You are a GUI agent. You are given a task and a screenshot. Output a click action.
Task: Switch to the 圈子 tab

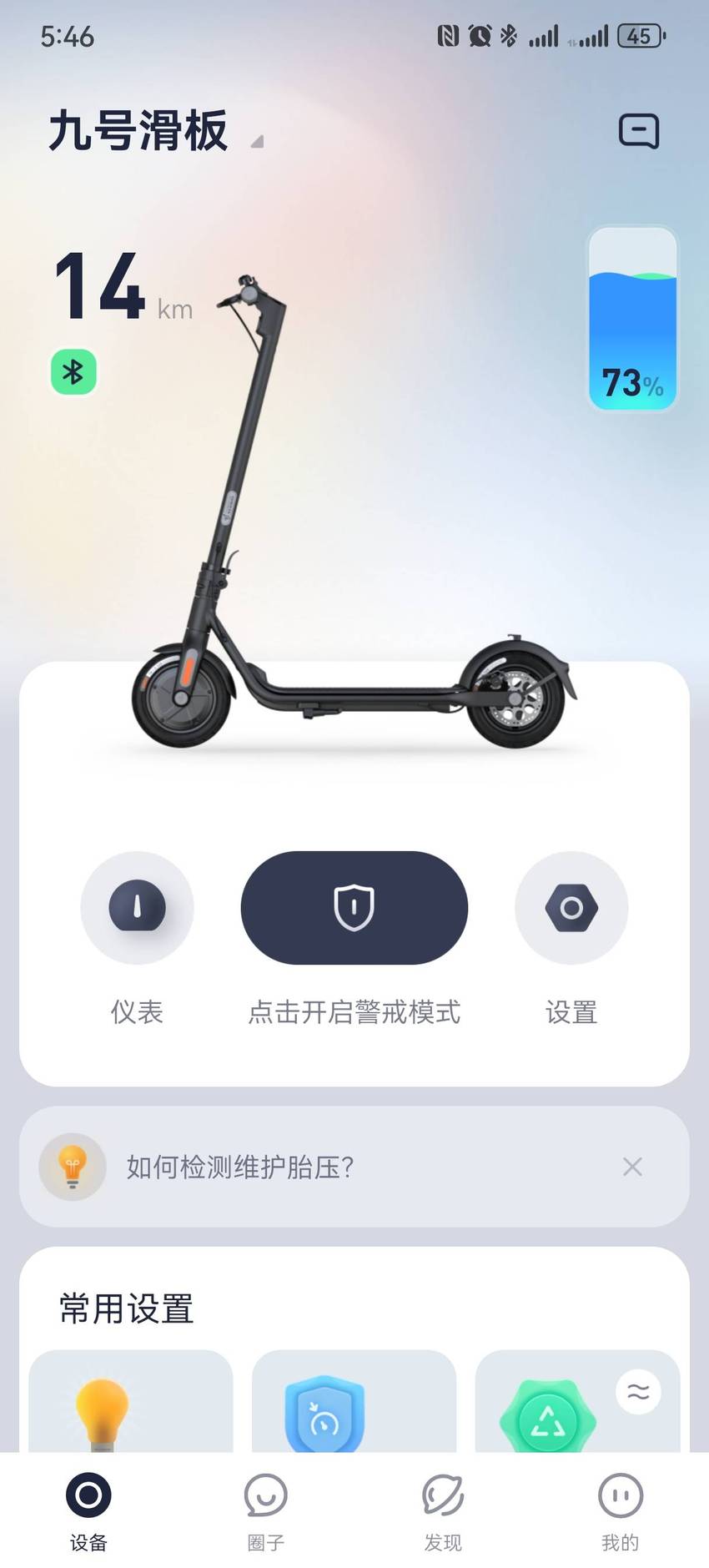pos(266,1511)
